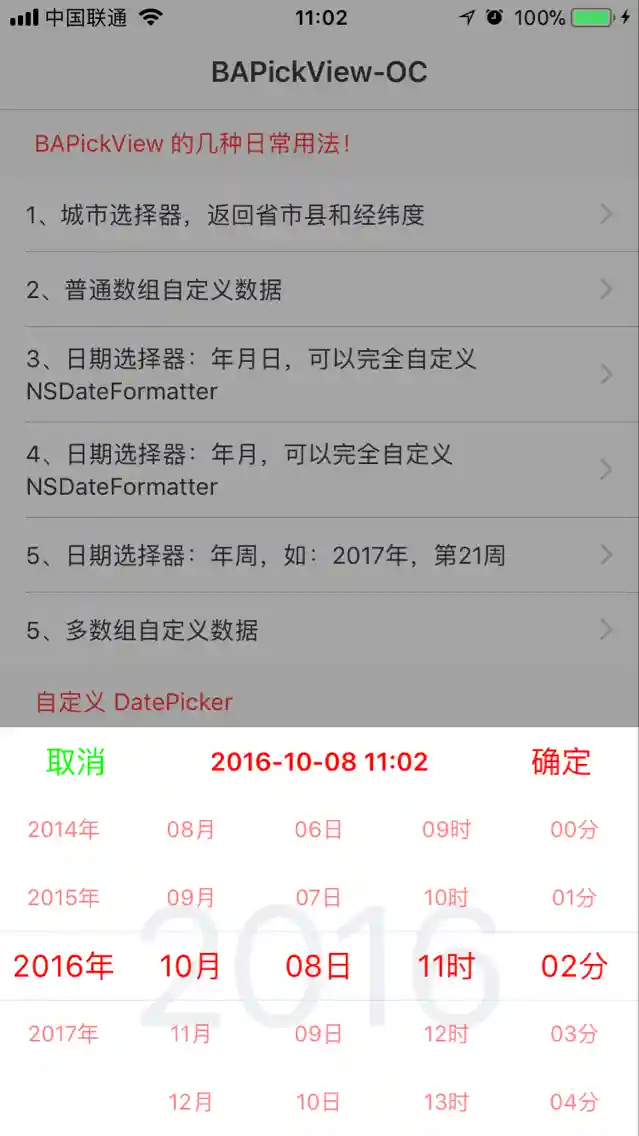The height and width of the screenshot is (1136, 639).
Task: Choose 11月 in the month column
Action: [x=191, y=1034]
